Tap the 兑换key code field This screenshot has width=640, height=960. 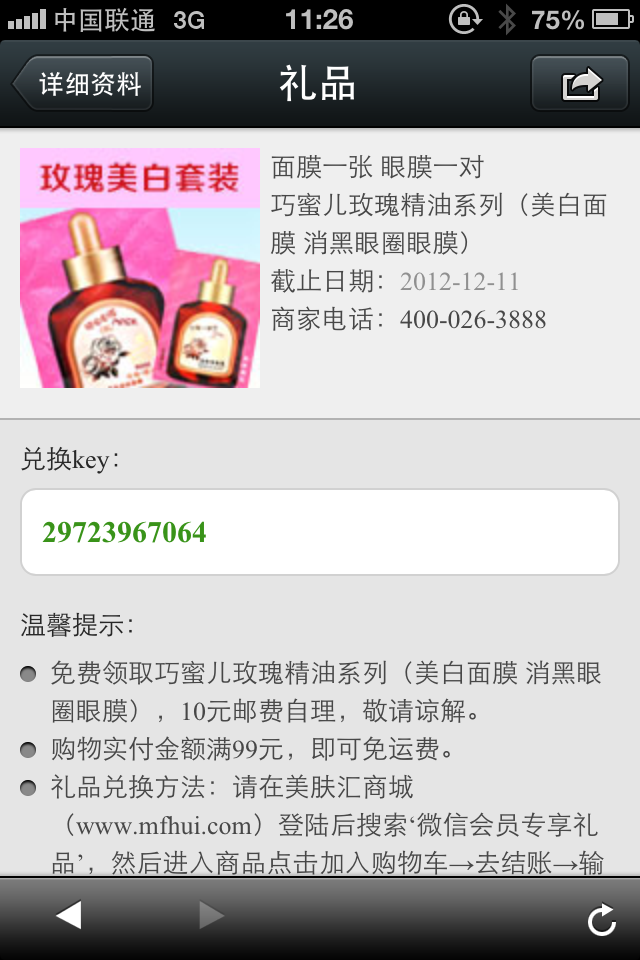[x=320, y=532]
